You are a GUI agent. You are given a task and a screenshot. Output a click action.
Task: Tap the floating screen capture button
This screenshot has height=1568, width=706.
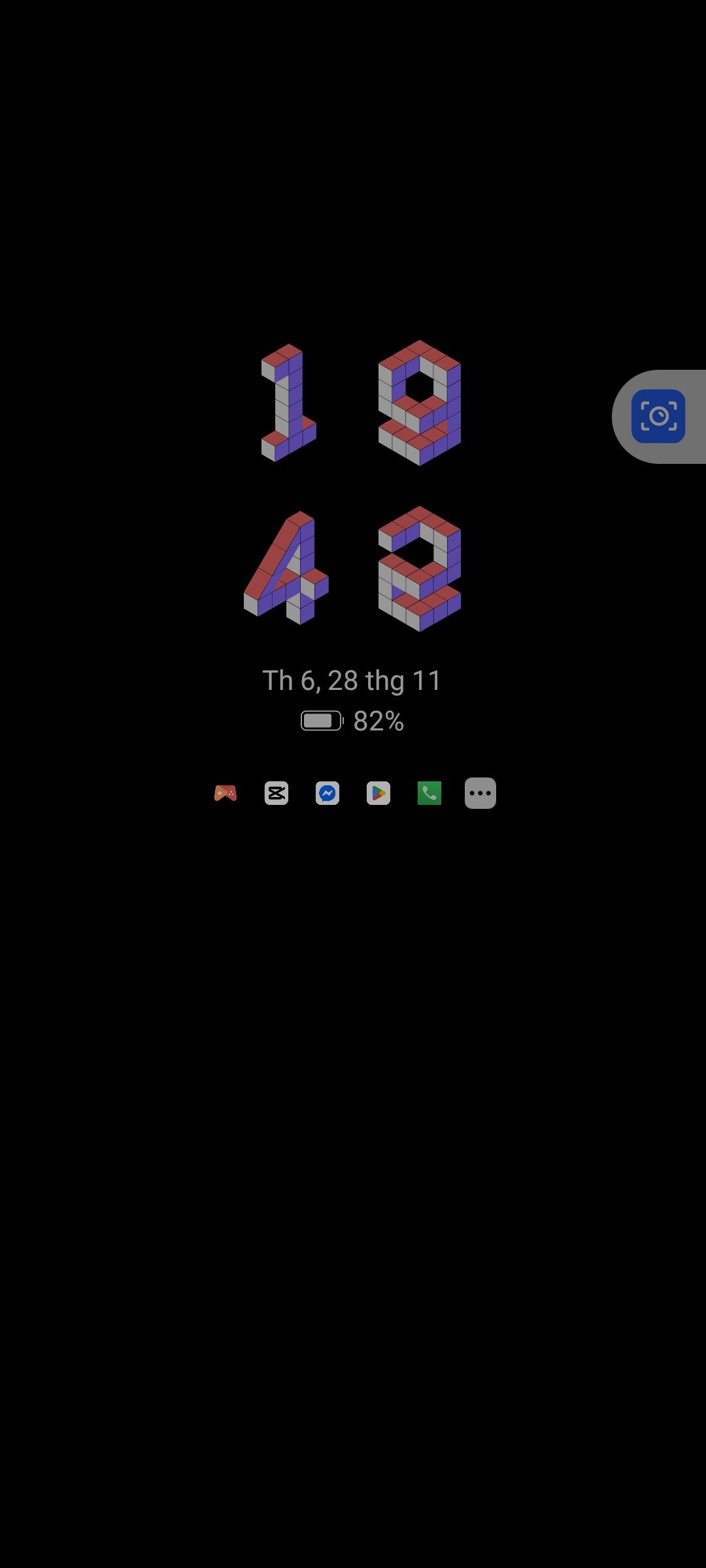(x=658, y=416)
